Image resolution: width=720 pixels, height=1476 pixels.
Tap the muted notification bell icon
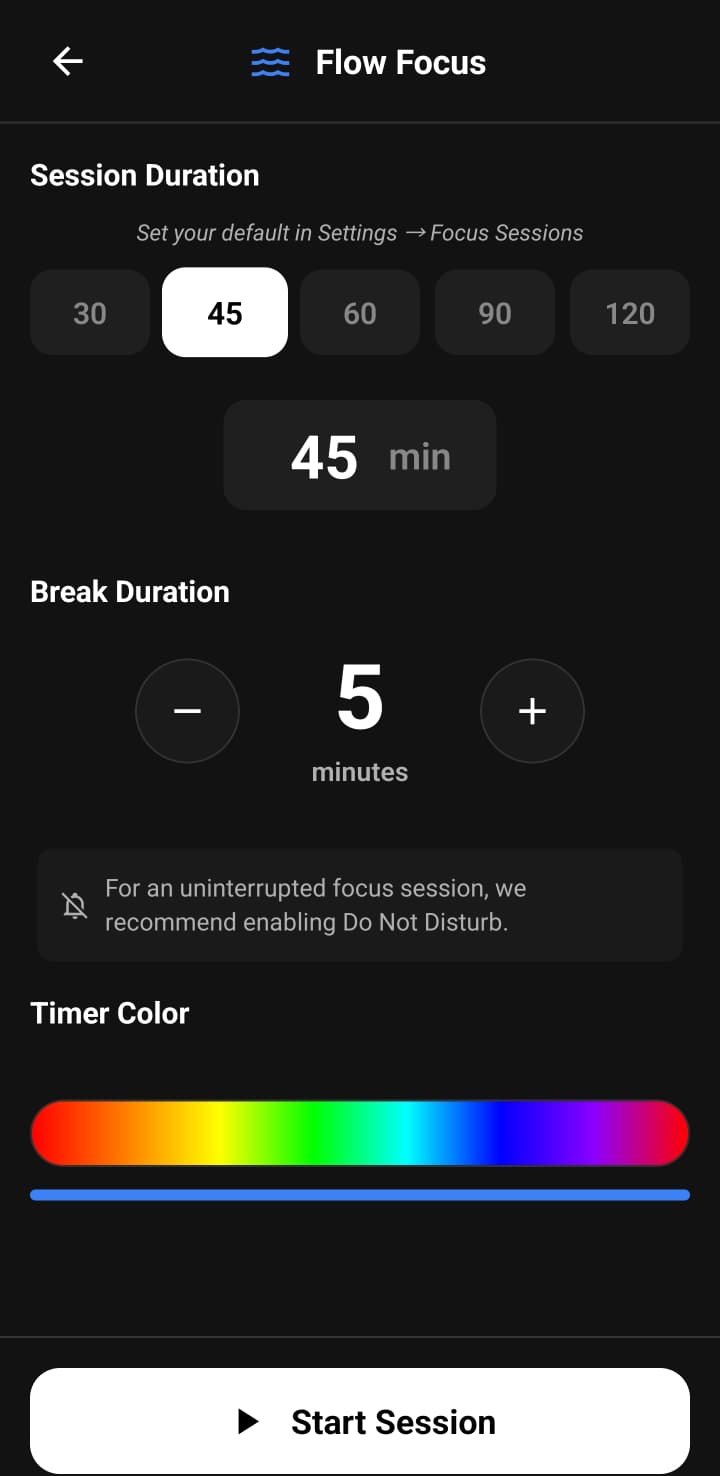pos(74,905)
